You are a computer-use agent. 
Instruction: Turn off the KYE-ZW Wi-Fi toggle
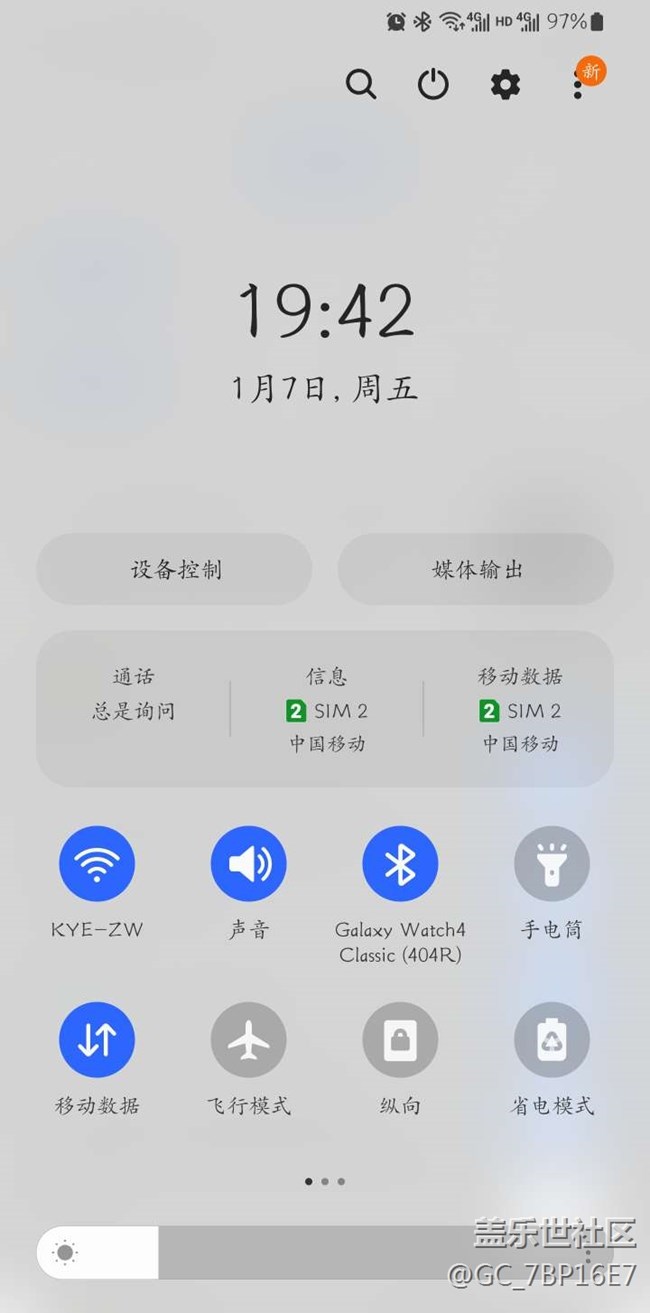(x=97, y=863)
